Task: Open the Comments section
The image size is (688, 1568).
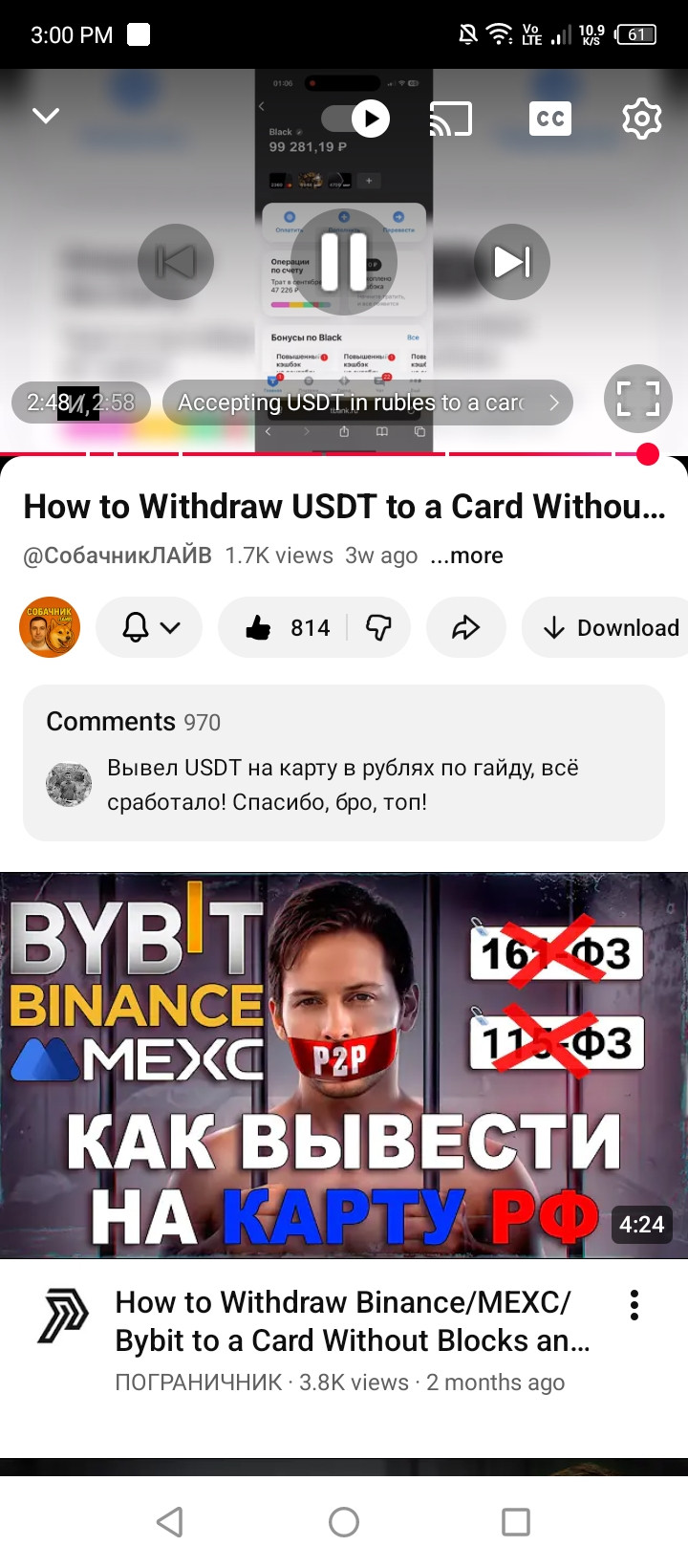Action: tap(344, 763)
